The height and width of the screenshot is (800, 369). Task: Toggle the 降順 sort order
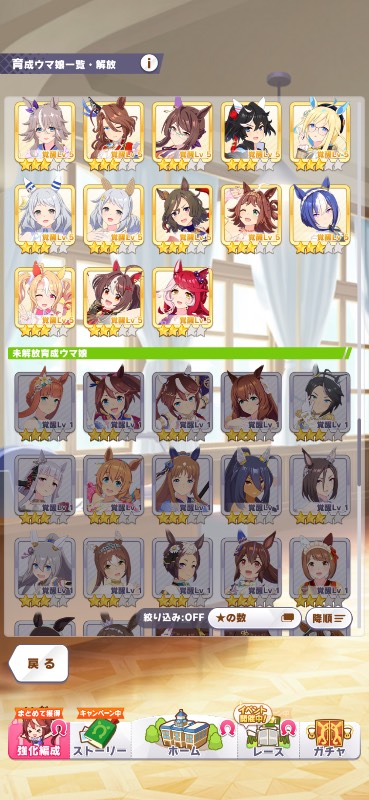[x=329, y=618]
